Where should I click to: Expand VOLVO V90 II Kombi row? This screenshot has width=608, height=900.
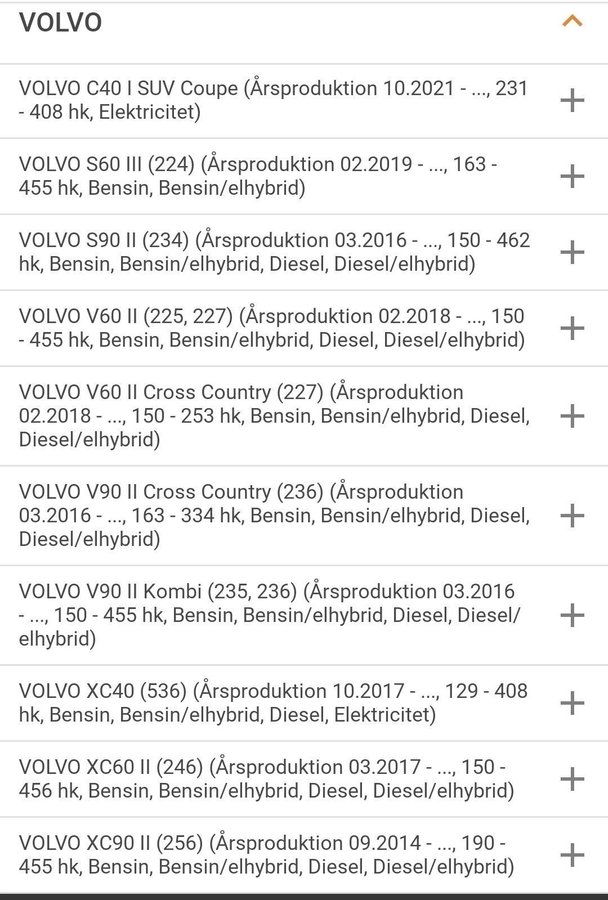(571, 614)
